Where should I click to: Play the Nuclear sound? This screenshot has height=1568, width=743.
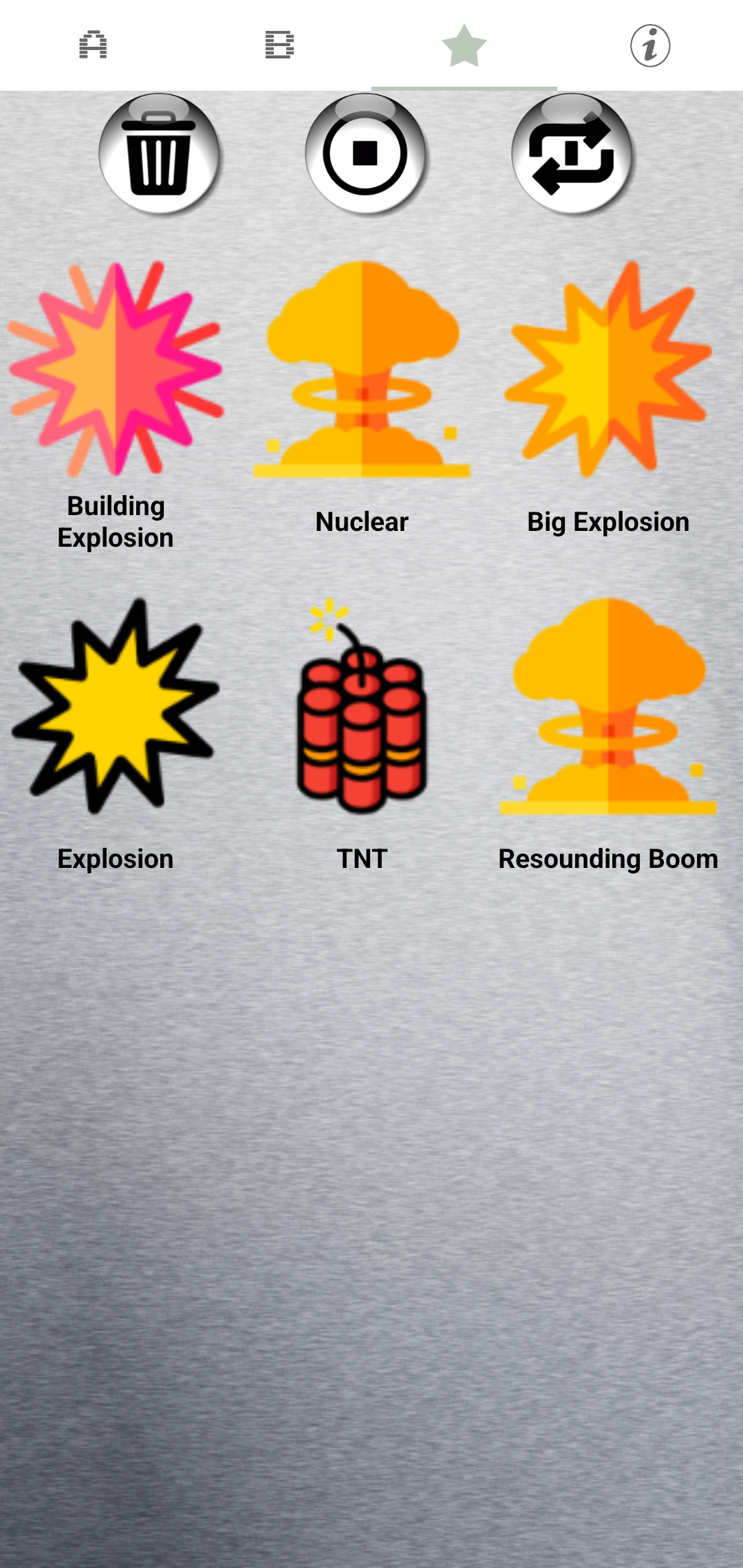362,369
